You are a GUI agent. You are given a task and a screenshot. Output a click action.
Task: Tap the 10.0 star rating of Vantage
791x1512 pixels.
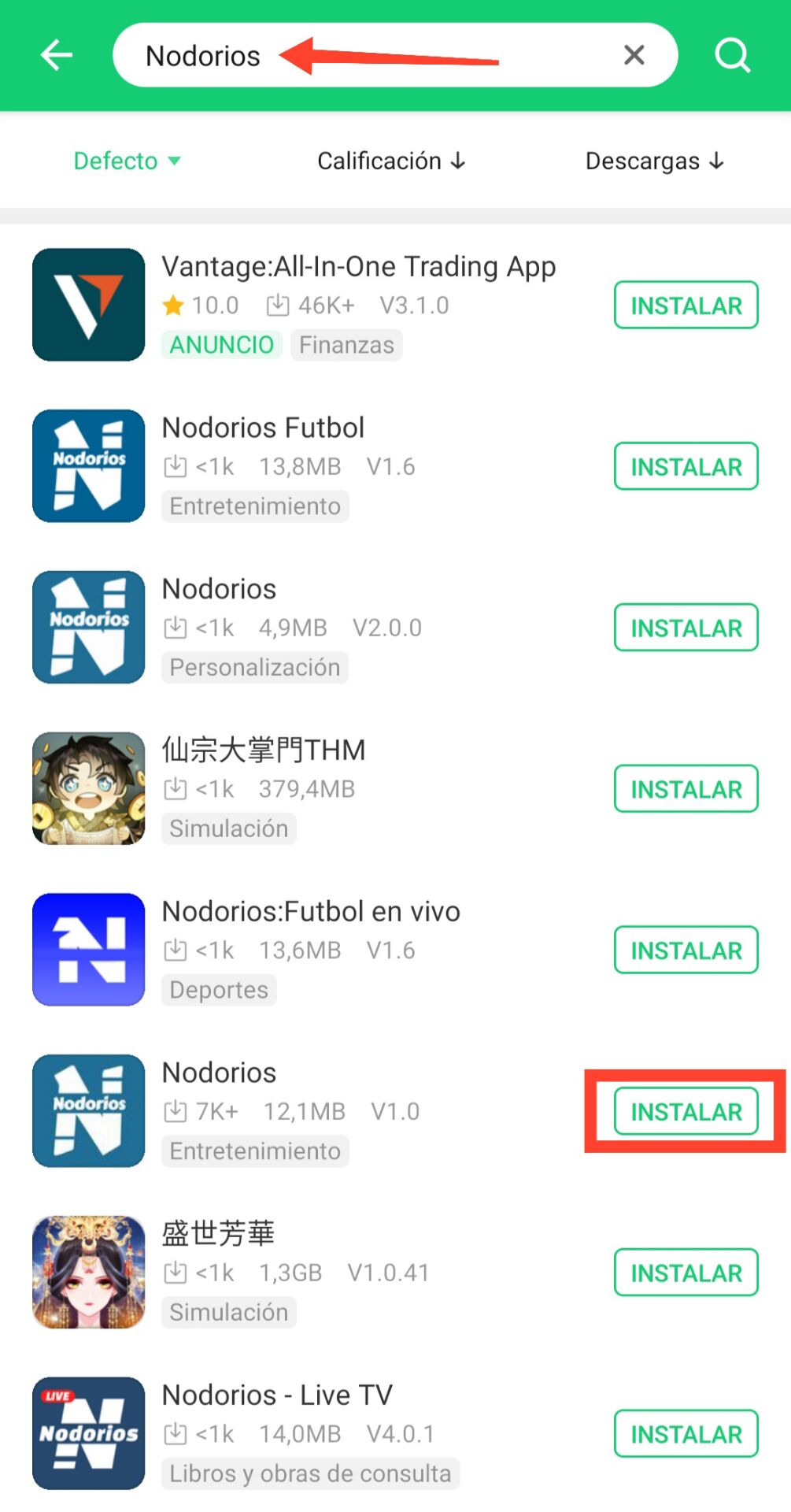click(x=203, y=306)
